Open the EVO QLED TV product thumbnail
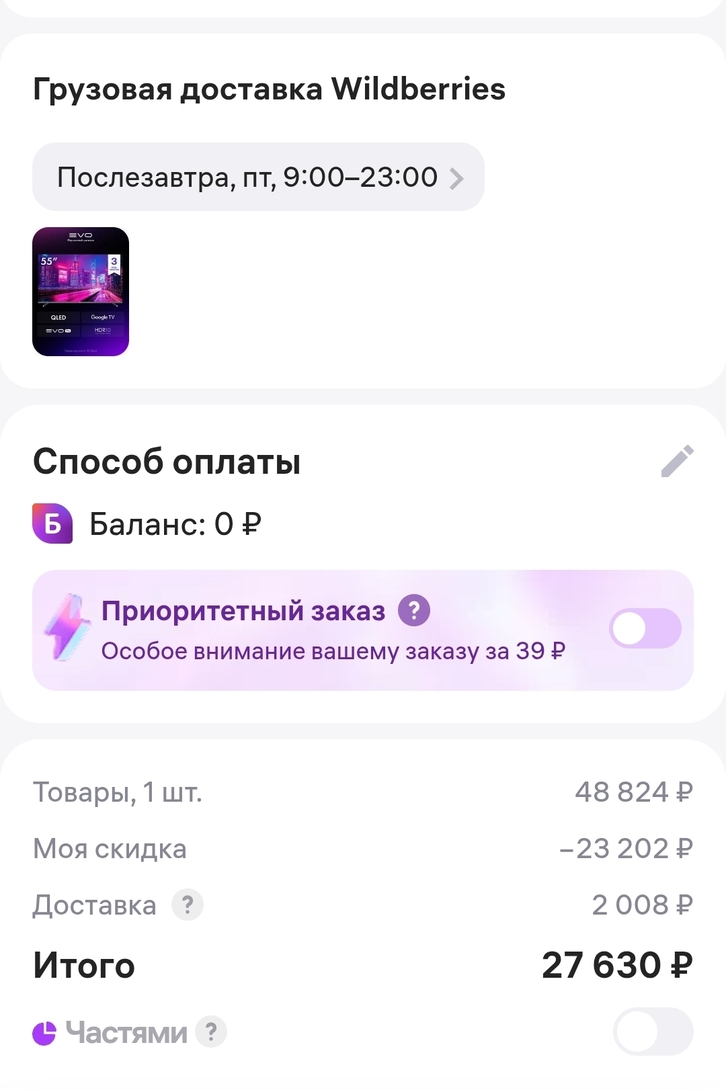Image resolution: width=726 pixels, height=1090 pixels. point(80,292)
